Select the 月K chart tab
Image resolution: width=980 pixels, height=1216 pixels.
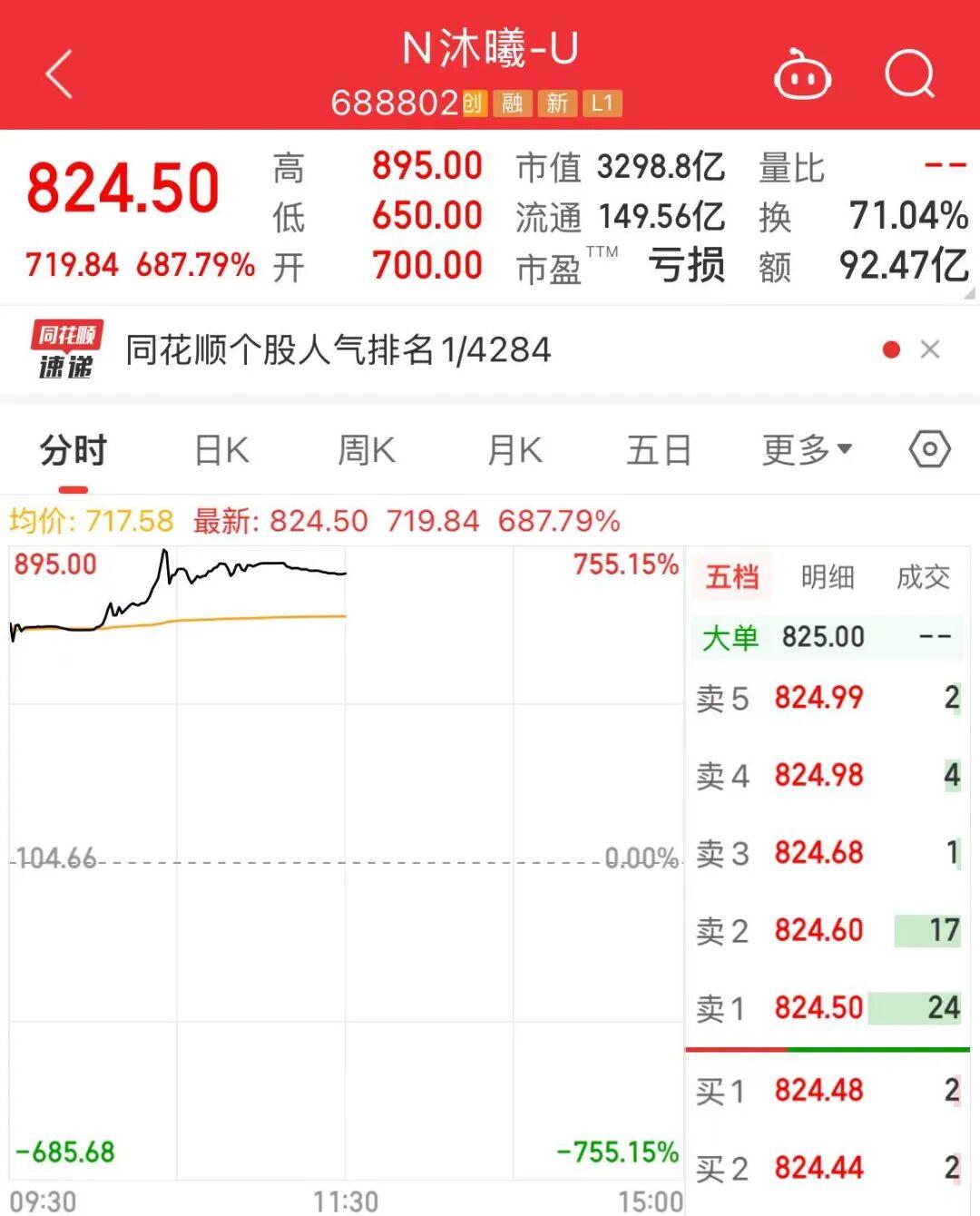514,450
